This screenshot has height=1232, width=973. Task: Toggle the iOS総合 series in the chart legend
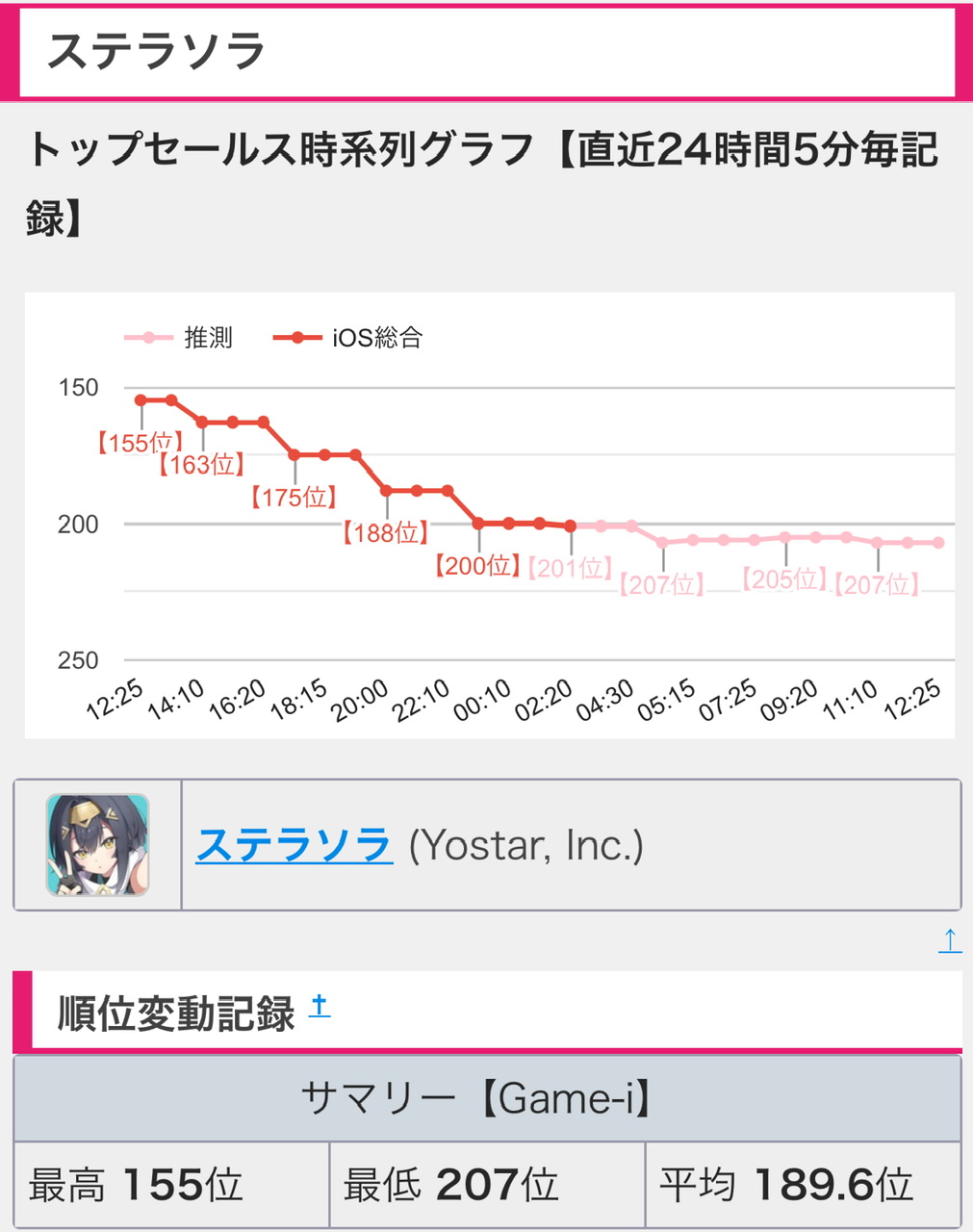point(348,338)
